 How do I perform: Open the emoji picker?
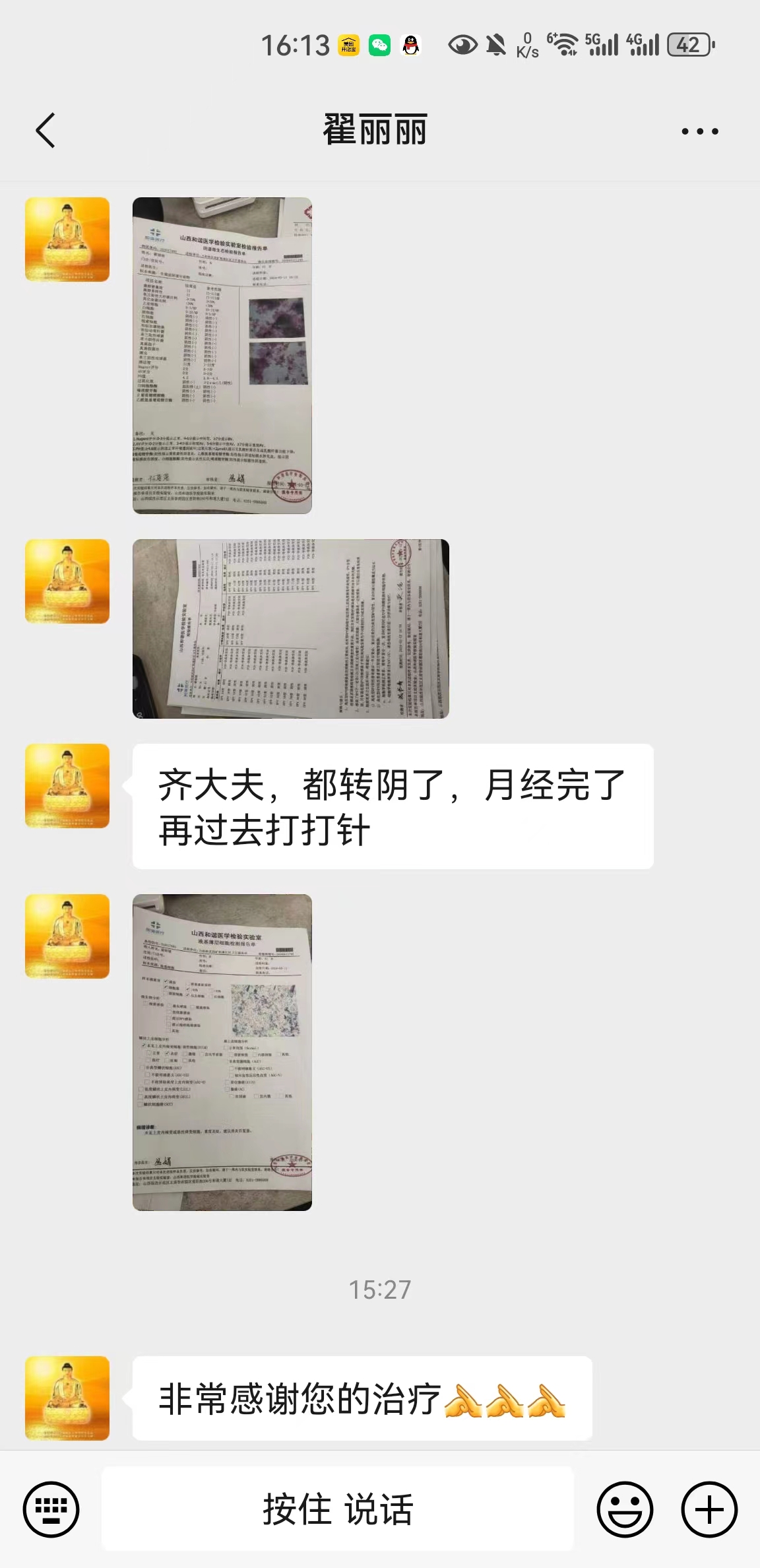pos(624,1509)
